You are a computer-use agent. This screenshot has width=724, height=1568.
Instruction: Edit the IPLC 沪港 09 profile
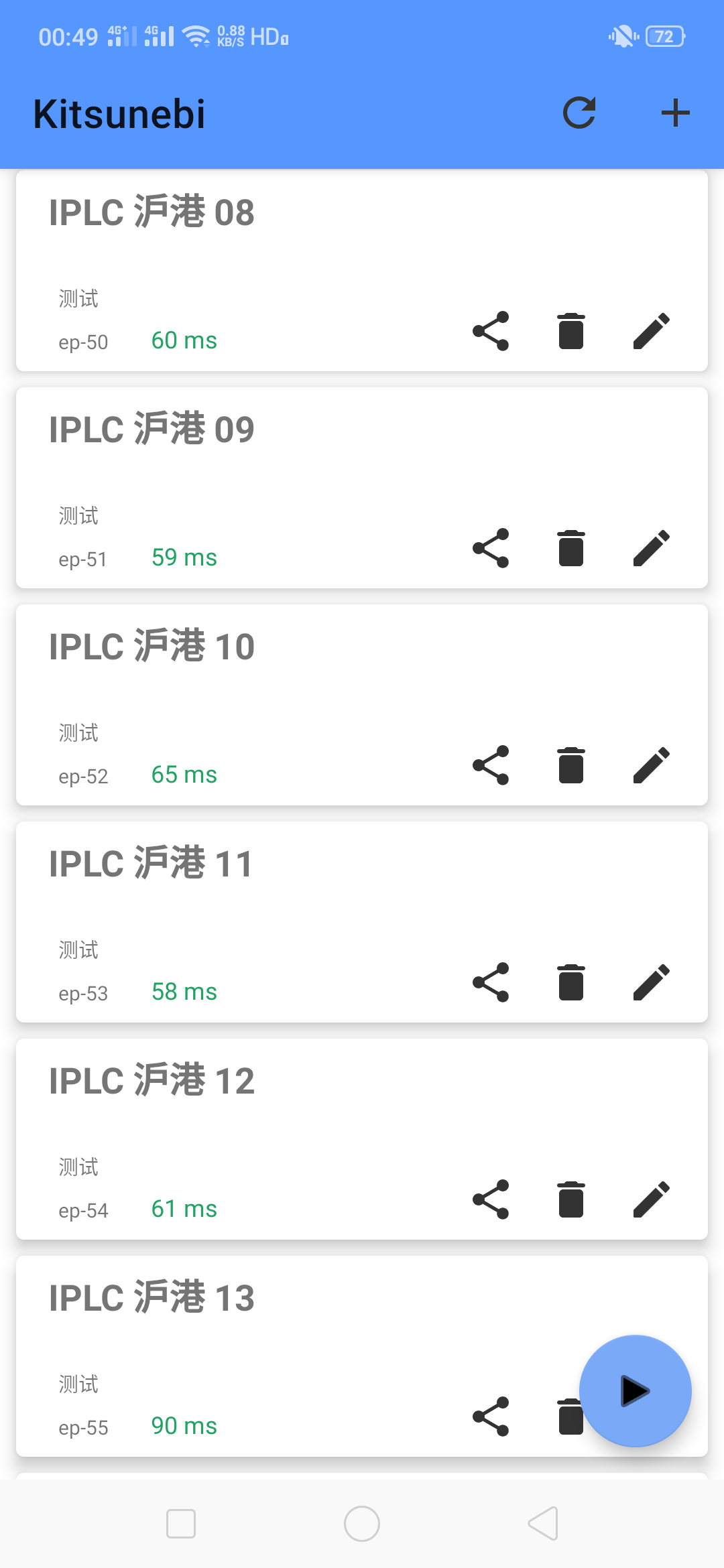[x=651, y=548]
